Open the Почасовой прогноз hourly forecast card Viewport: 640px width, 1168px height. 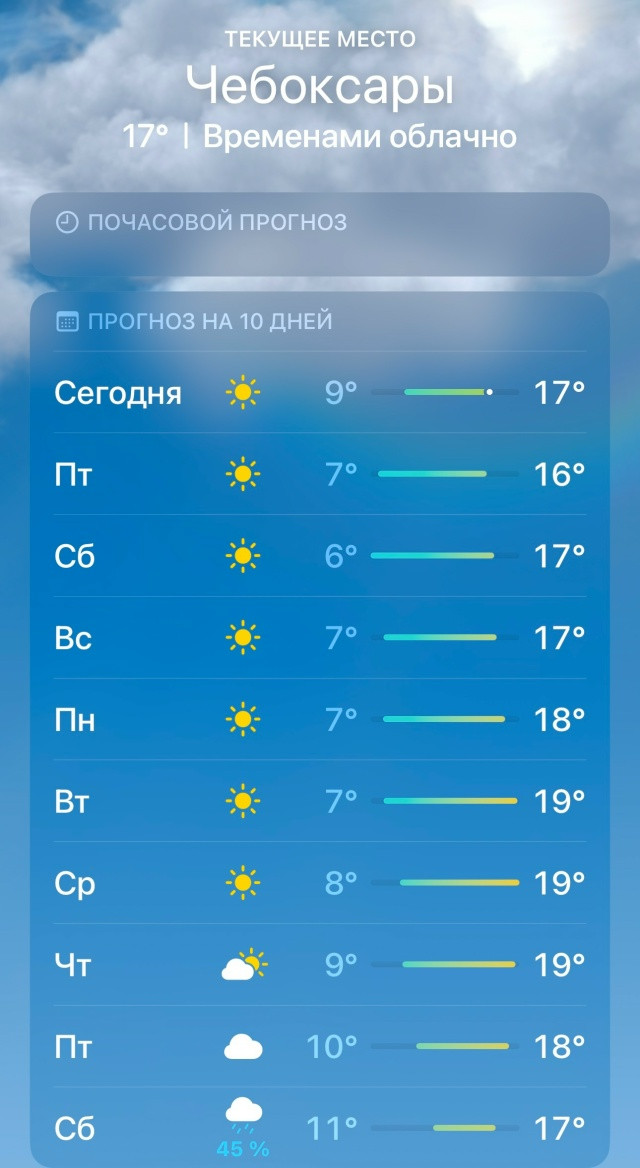[x=320, y=234]
